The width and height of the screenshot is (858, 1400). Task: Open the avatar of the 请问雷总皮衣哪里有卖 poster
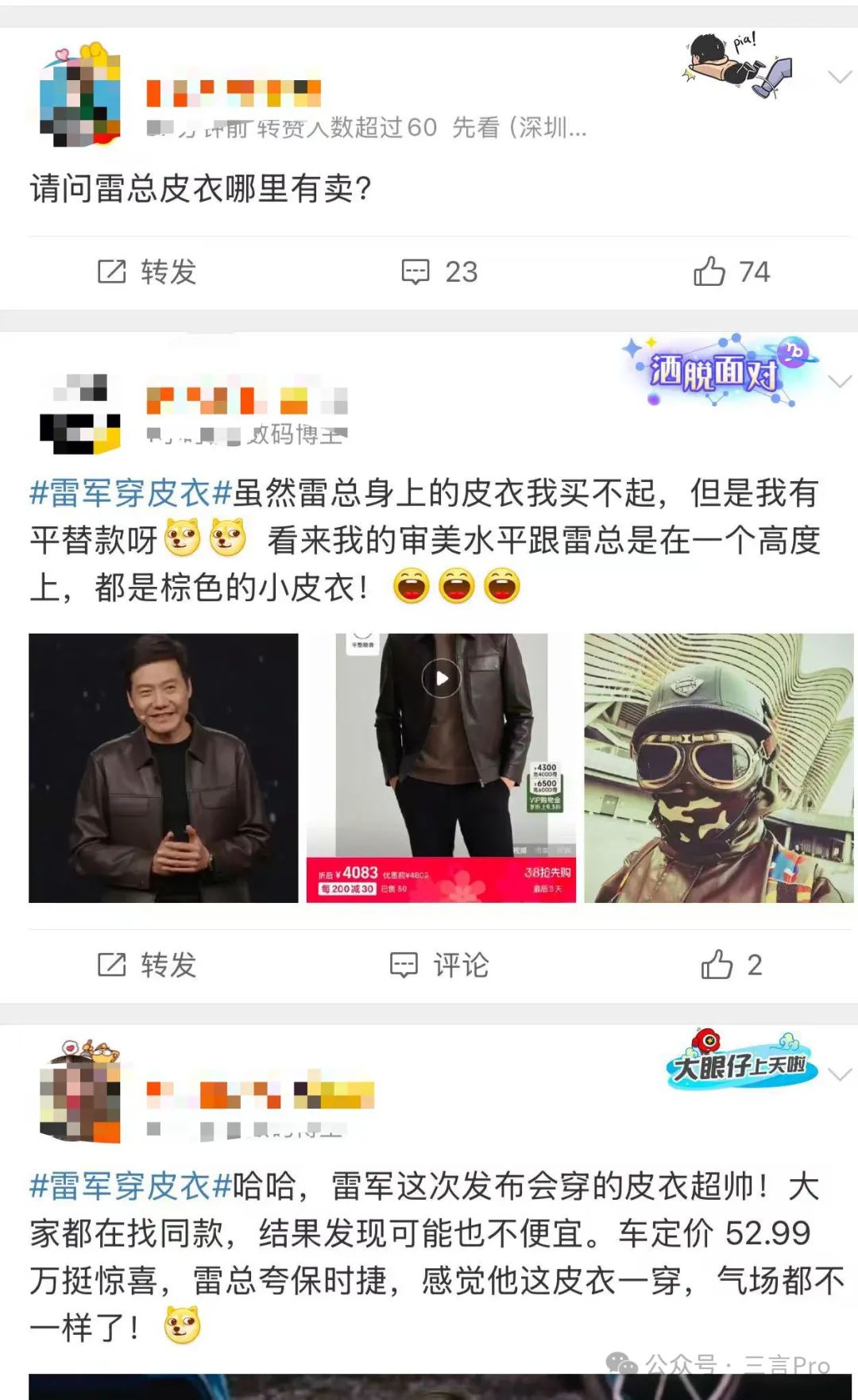point(80,96)
